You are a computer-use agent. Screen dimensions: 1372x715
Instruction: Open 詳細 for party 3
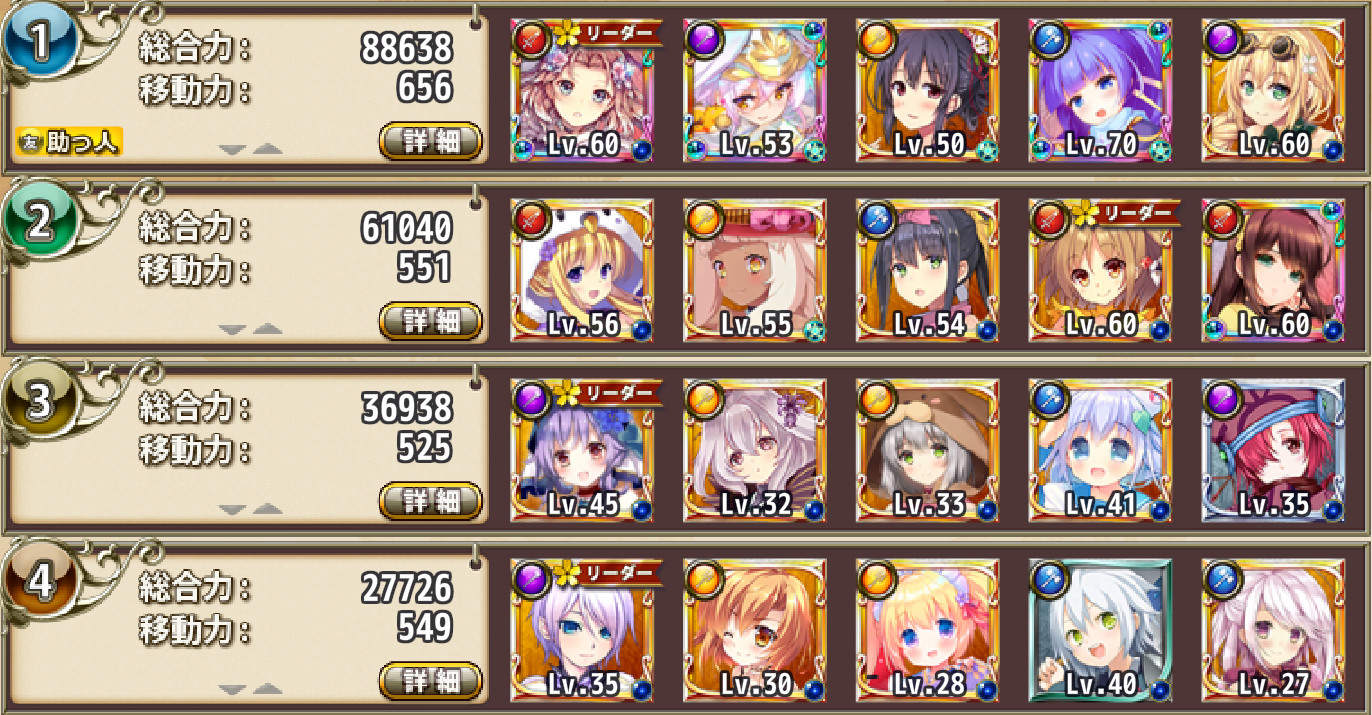[x=431, y=501]
